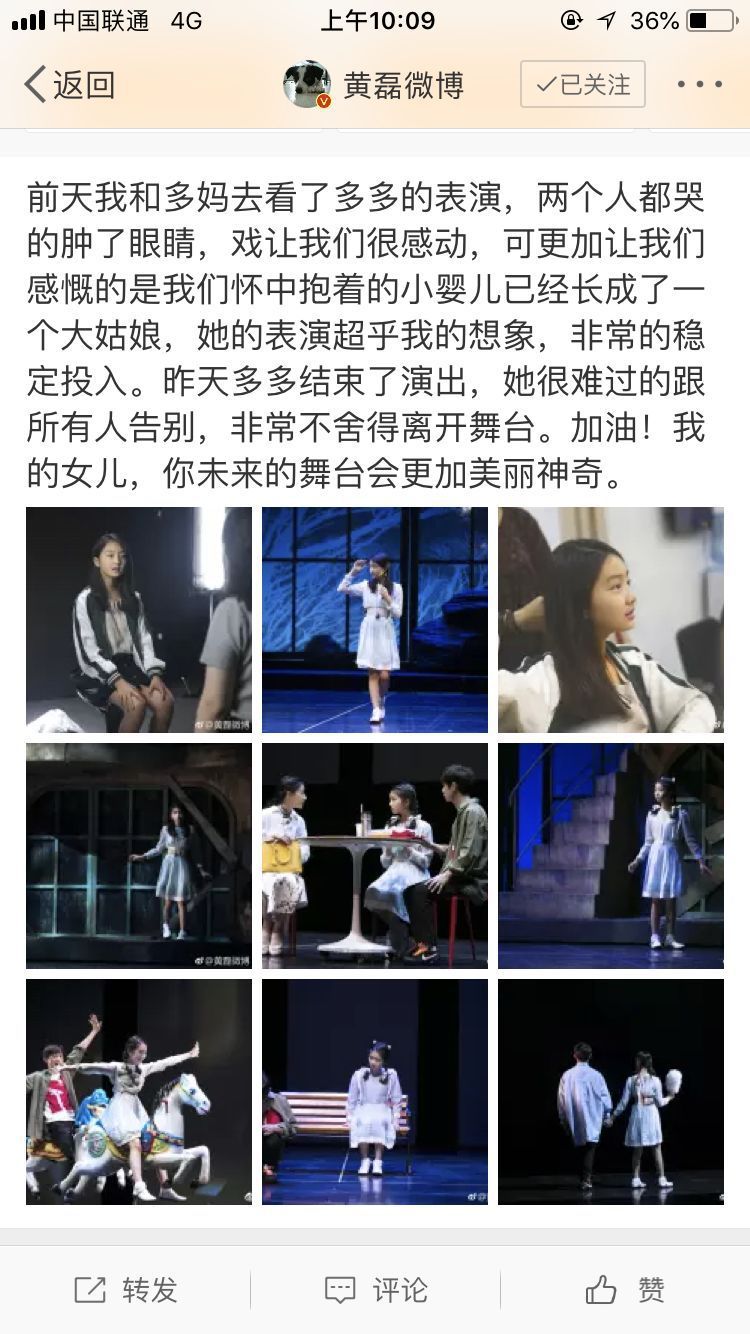The width and height of the screenshot is (750, 1334).
Task: Open the 黄磊微博 profile avatar
Action: click(x=307, y=85)
